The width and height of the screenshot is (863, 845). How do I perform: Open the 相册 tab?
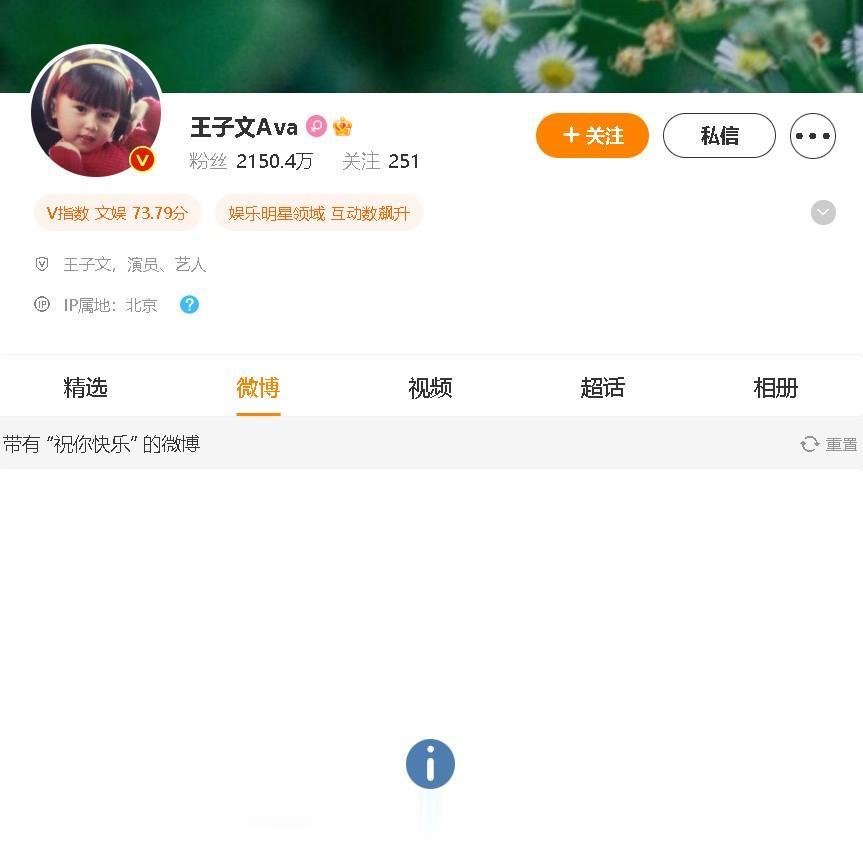[775, 388]
